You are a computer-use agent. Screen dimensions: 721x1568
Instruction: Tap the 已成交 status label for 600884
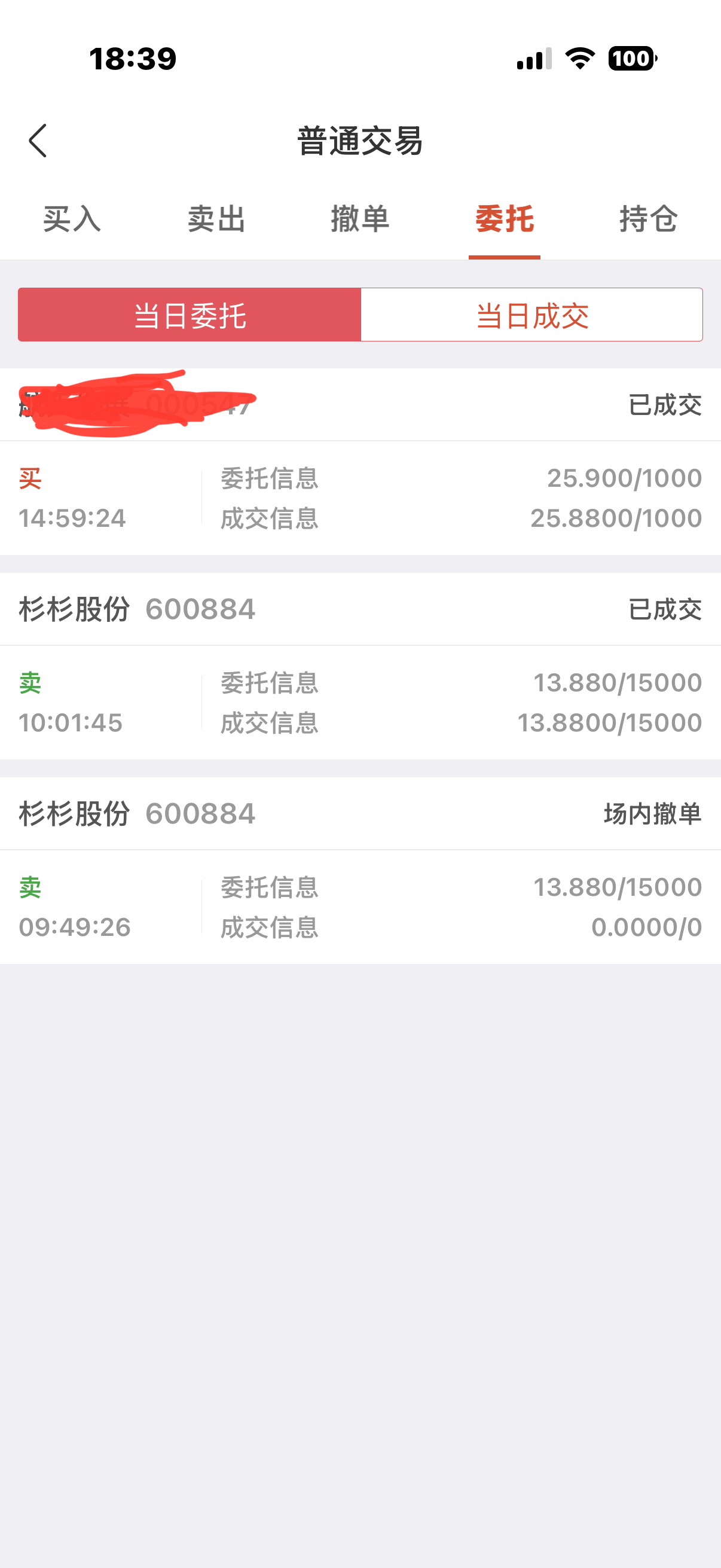664,609
